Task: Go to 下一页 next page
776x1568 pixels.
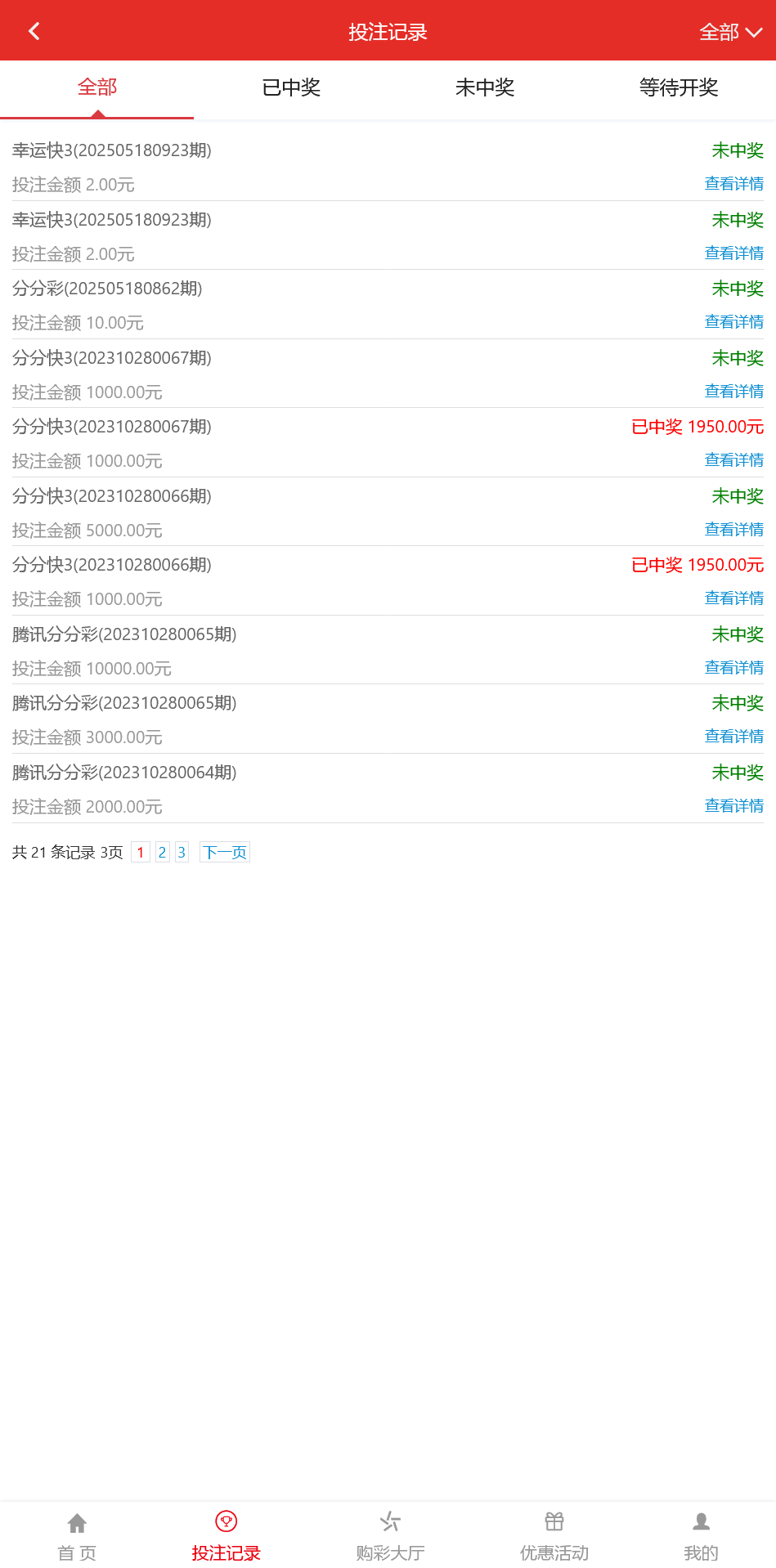Action: pyautogui.click(x=224, y=852)
